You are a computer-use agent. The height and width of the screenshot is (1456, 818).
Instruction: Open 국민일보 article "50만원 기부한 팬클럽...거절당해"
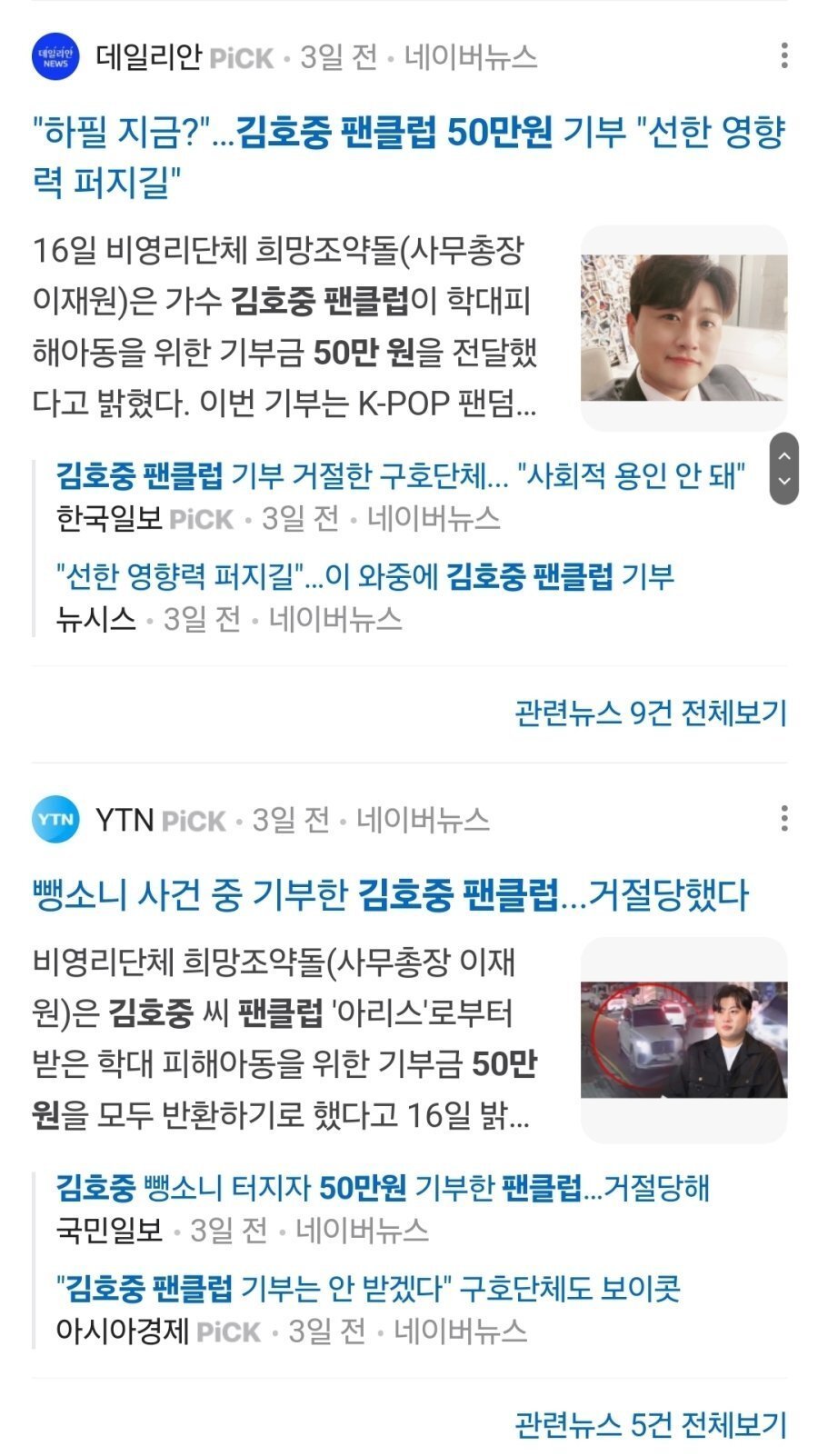click(x=382, y=1187)
